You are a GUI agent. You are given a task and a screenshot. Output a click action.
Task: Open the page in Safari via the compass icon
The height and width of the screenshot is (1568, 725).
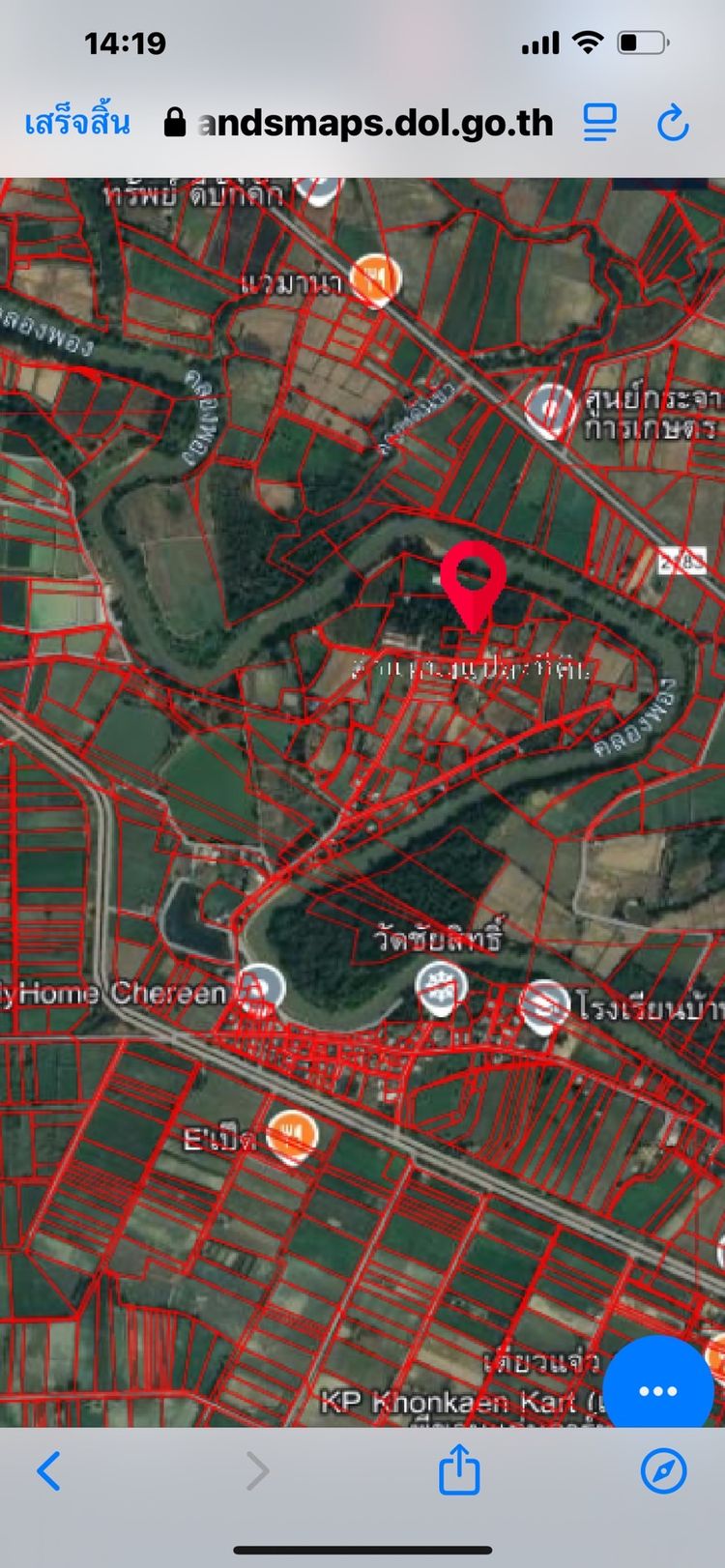(x=664, y=1470)
